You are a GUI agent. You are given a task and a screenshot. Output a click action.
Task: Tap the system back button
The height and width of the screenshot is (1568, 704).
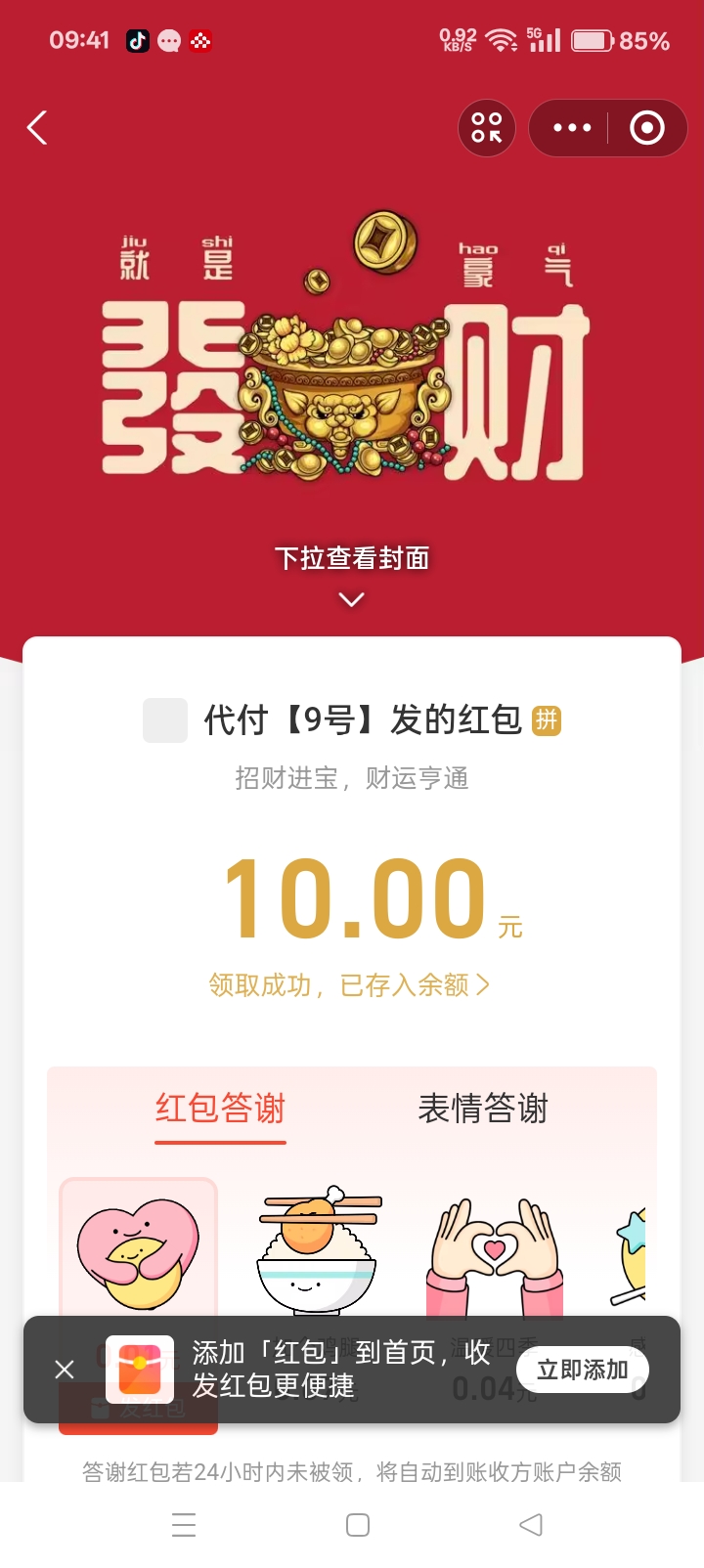click(531, 1525)
